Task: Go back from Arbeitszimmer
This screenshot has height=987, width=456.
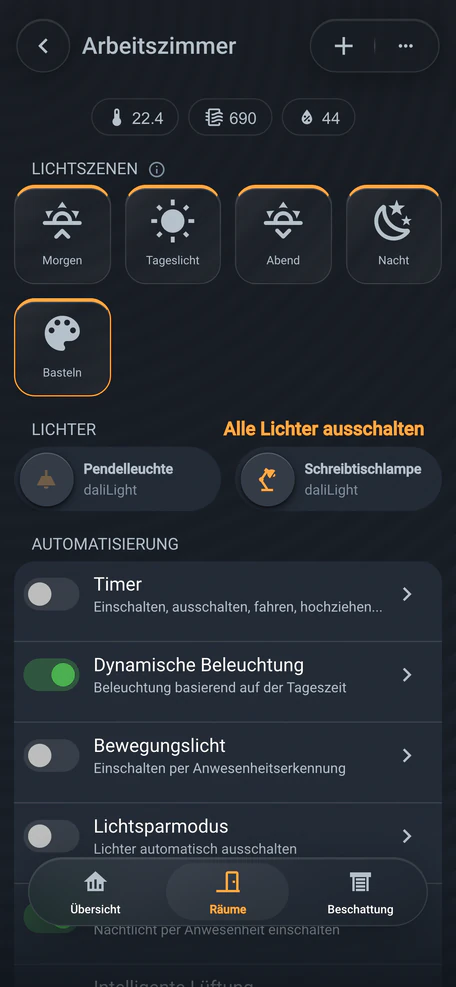Action: coord(43,46)
